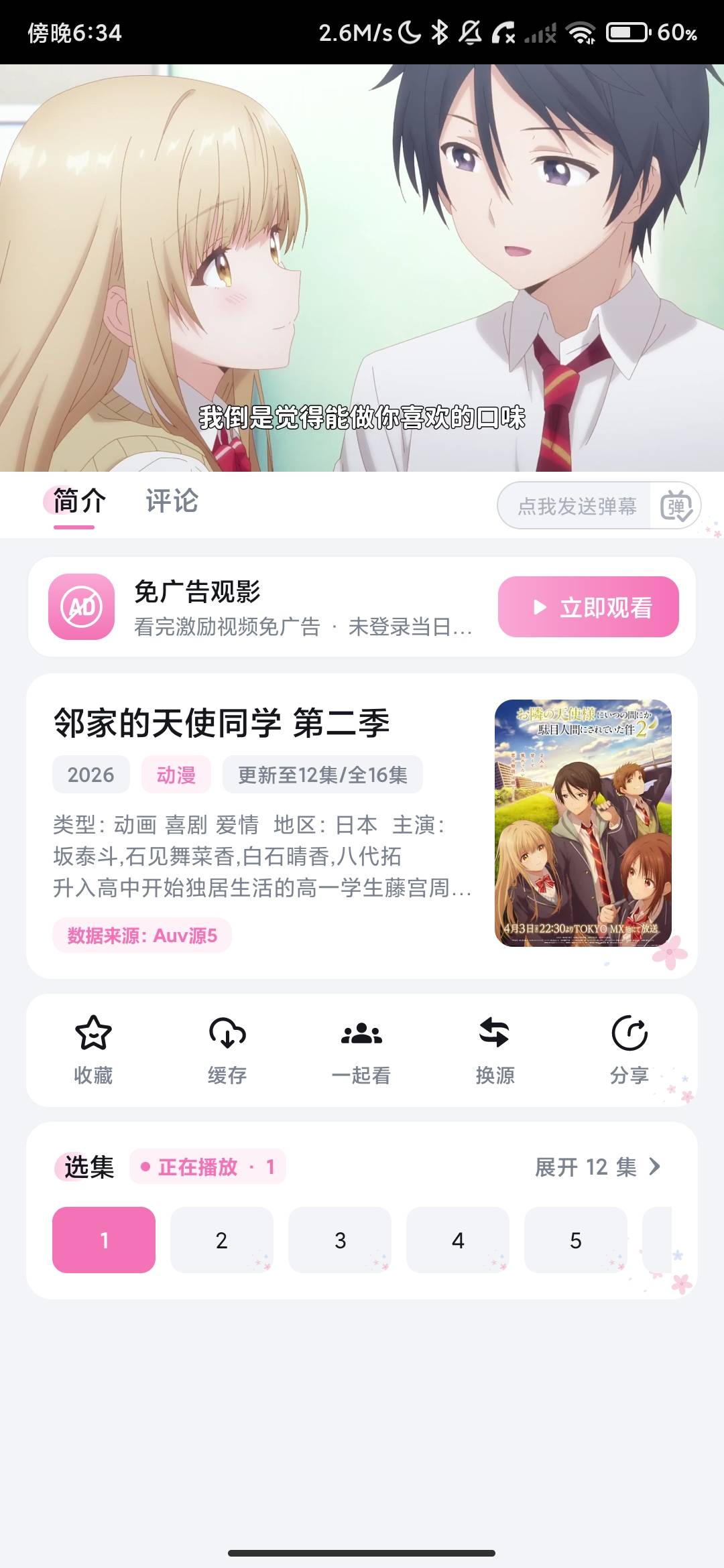Share this anime with 分享
The image size is (724, 1568).
tap(629, 1050)
